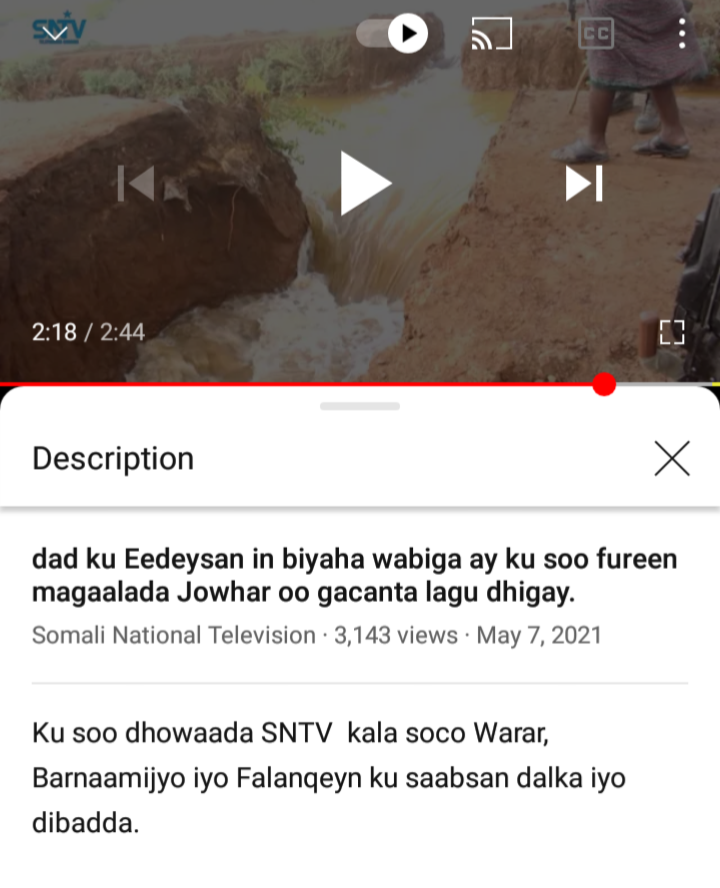Tap the red video progress bar
The image size is (720, 888).
(x=300, y=384)
